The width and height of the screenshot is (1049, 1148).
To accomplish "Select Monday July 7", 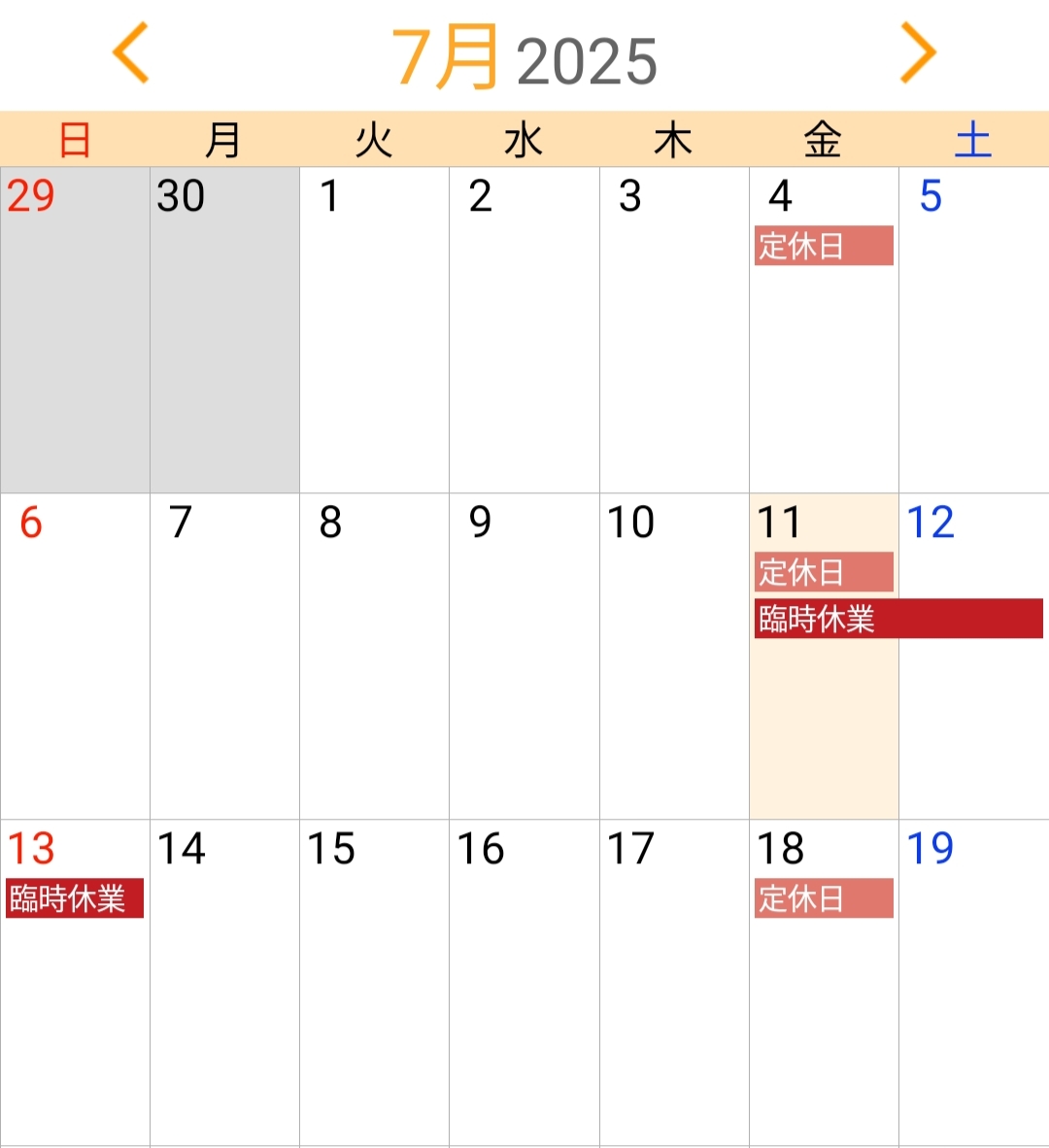I will coord(224,656).
